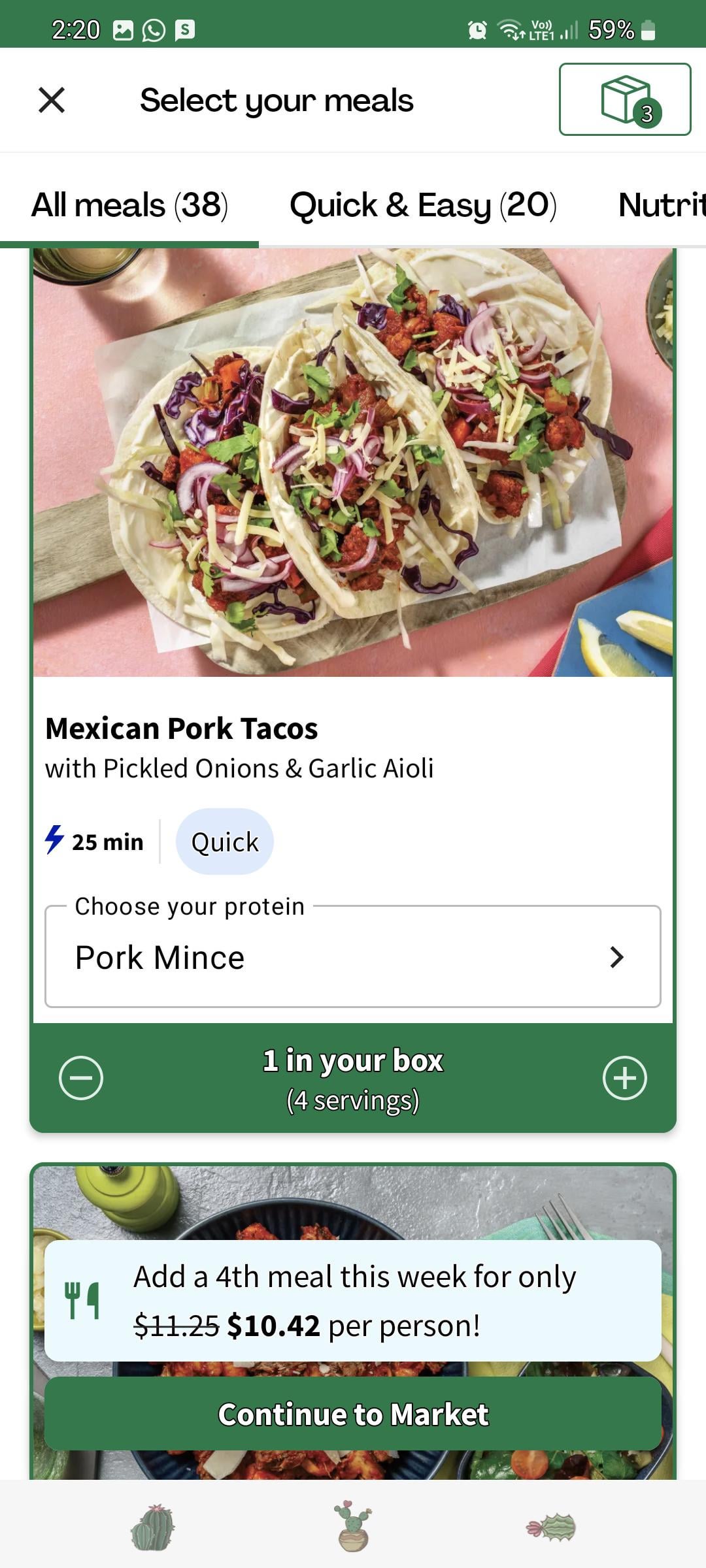Screen dimensions: 706x1568
Task: Close the meal selection screen
Action: coord(52,101)
